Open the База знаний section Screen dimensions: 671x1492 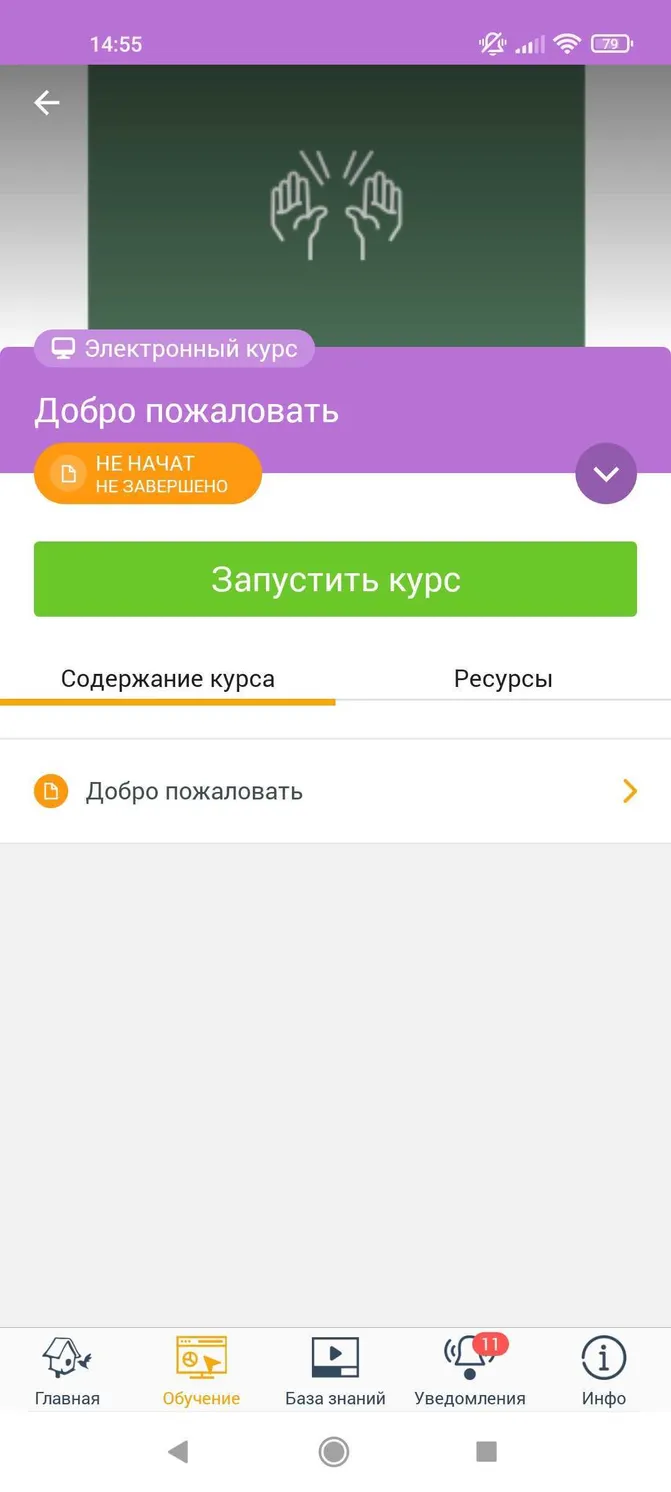pyautogui.click(x=335, y=1370)
